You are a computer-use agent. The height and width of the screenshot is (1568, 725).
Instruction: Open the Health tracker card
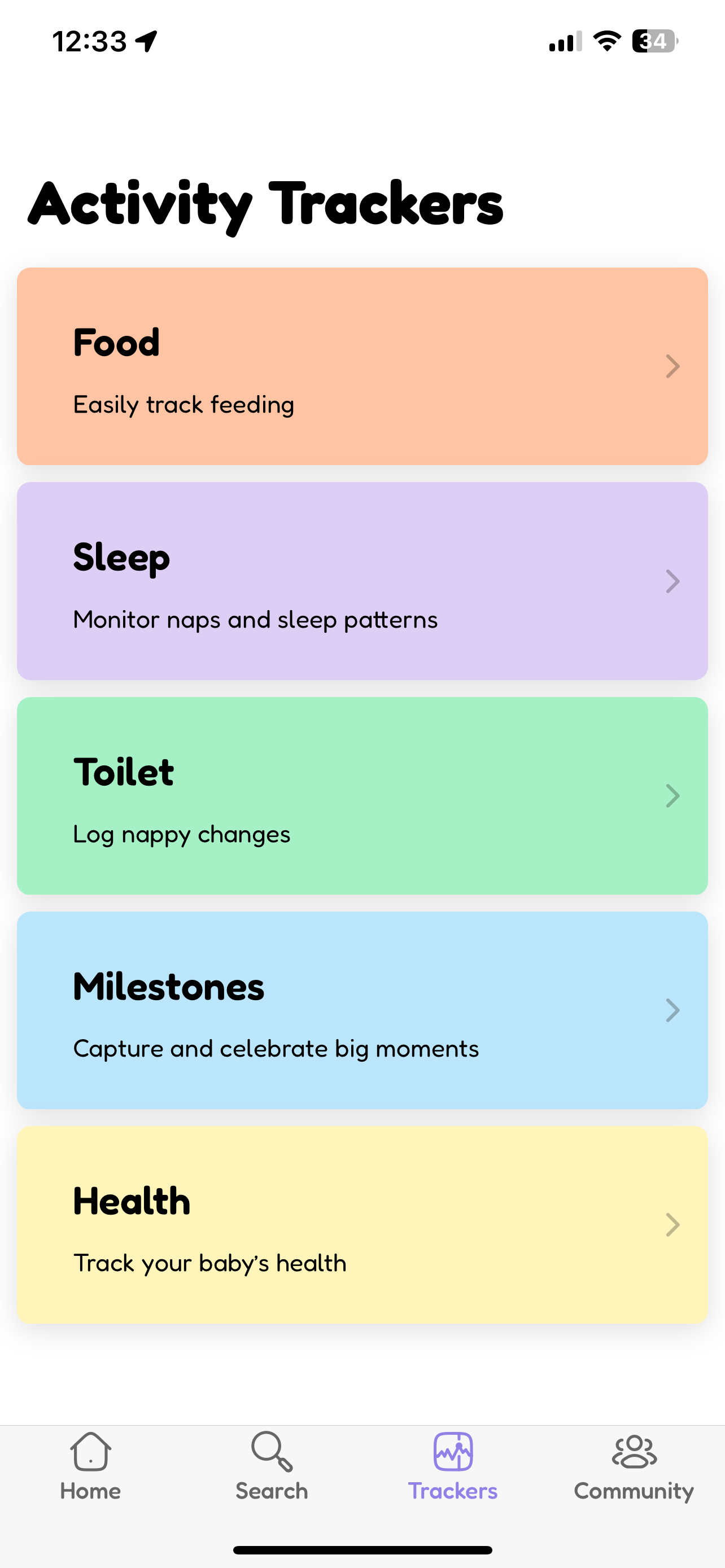pyautogui.click(x=362, y=1224)
